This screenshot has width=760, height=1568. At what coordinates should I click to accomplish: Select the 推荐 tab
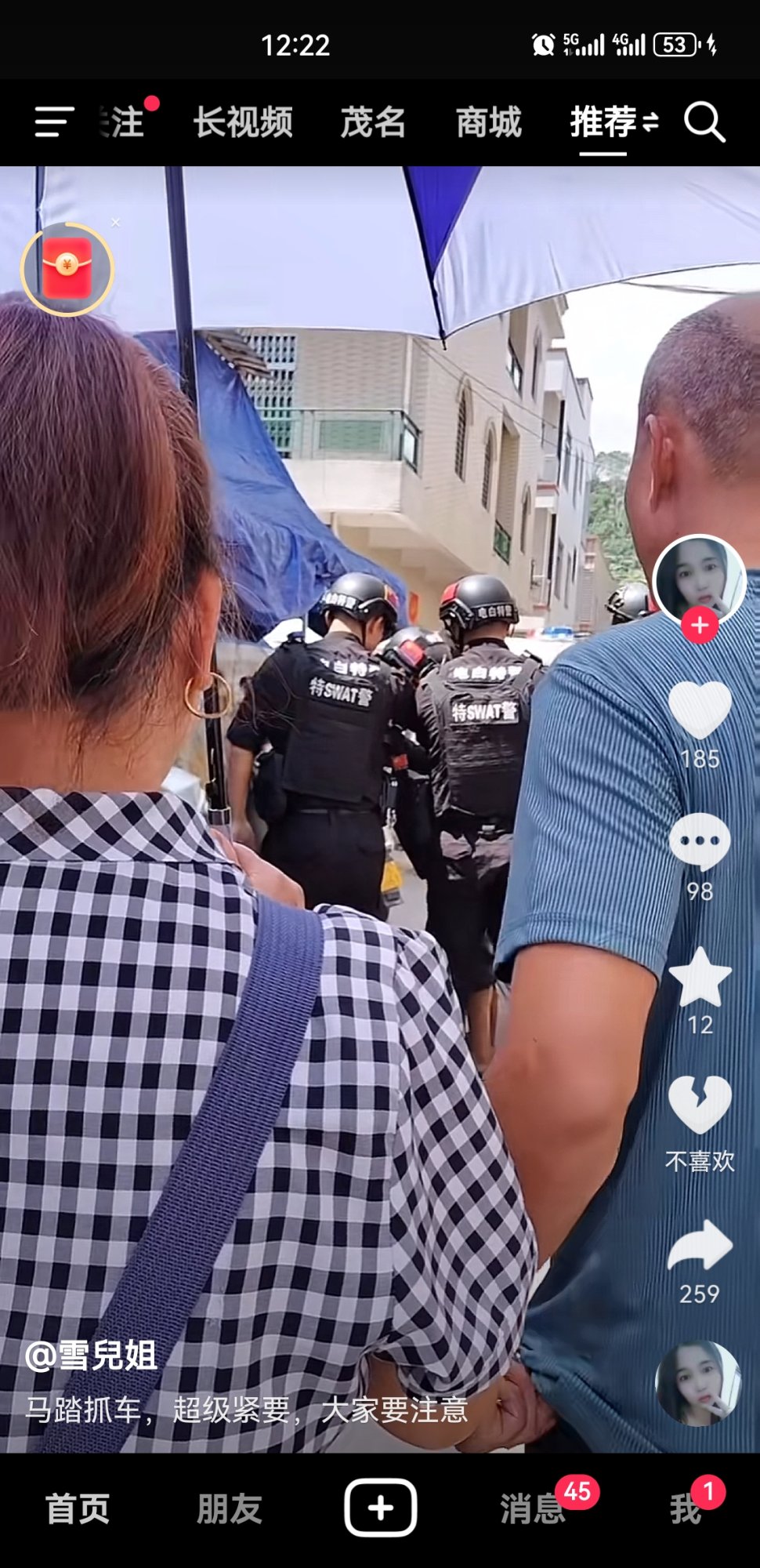603,122
